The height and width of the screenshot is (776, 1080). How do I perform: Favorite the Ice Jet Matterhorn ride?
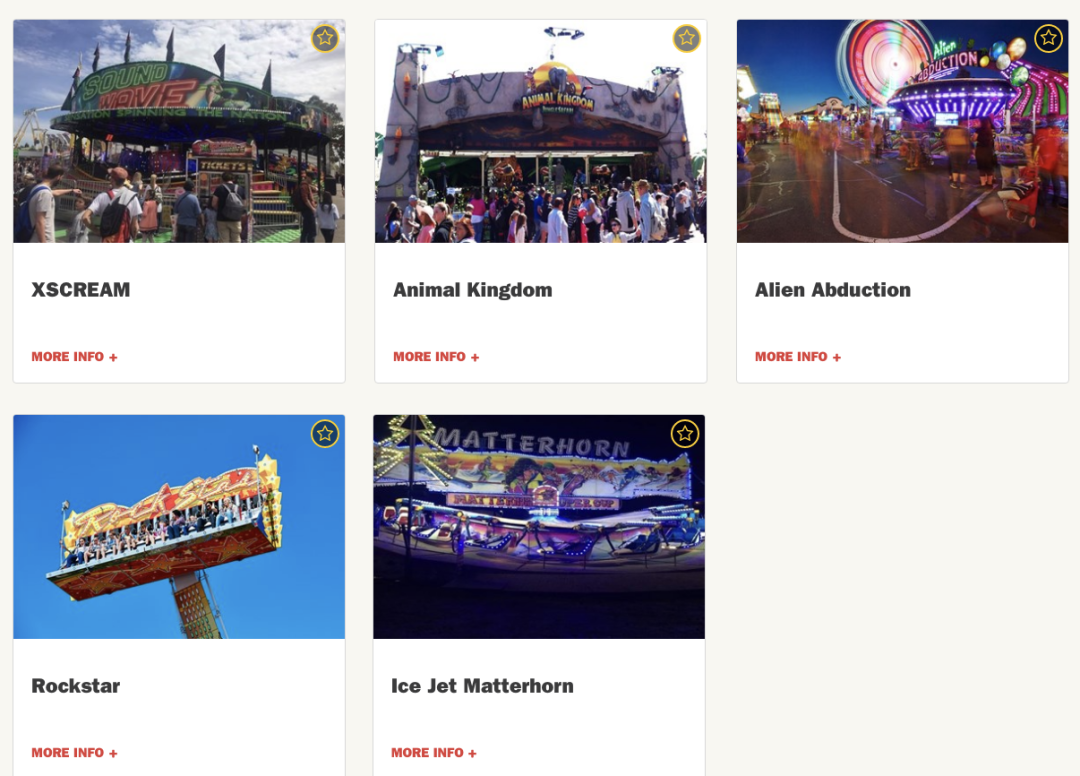coord(684,434)
